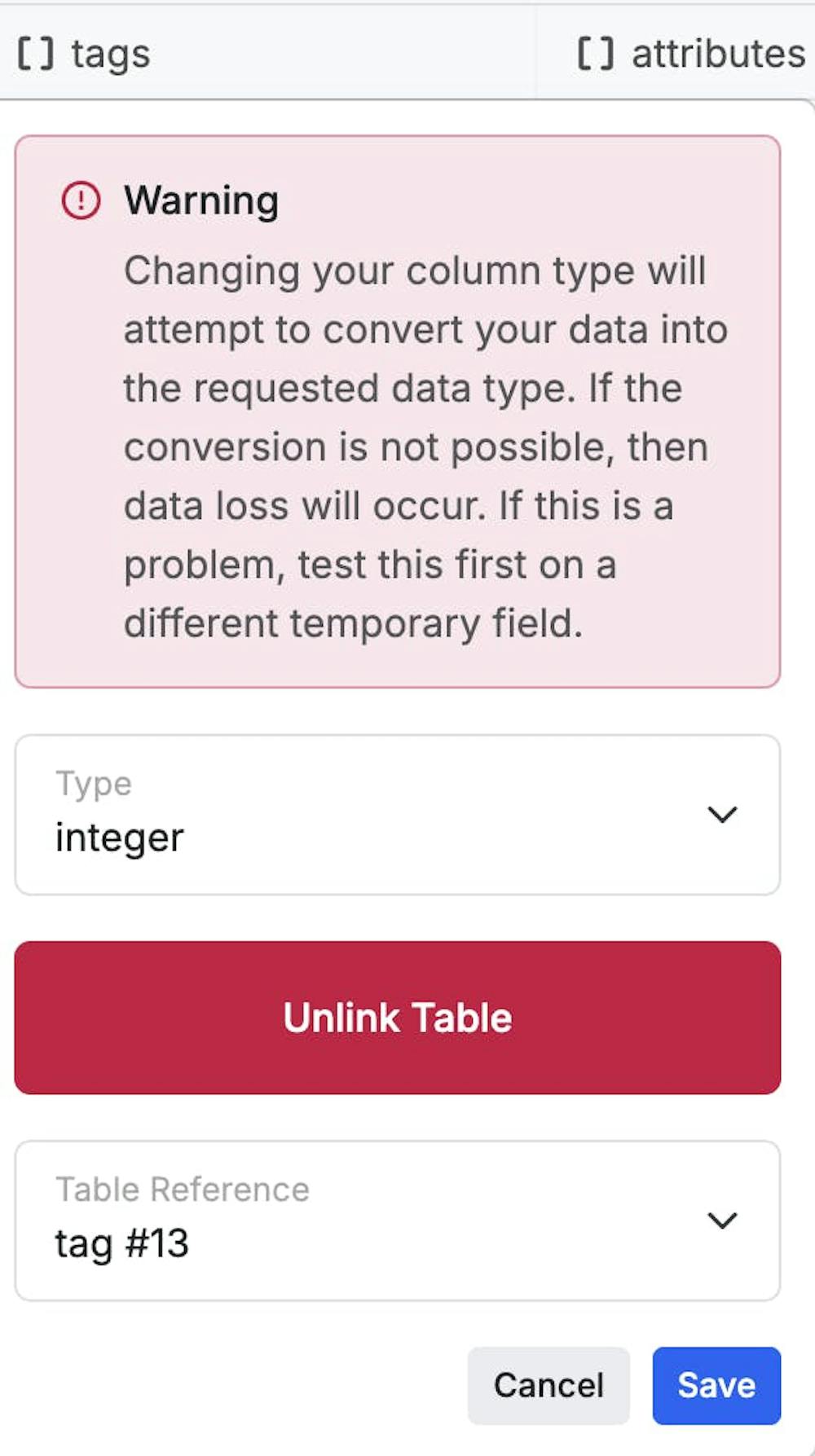Click the chevron in the Type selector
The height and width of the screenshot is (1456, 815).
(720, 814)
